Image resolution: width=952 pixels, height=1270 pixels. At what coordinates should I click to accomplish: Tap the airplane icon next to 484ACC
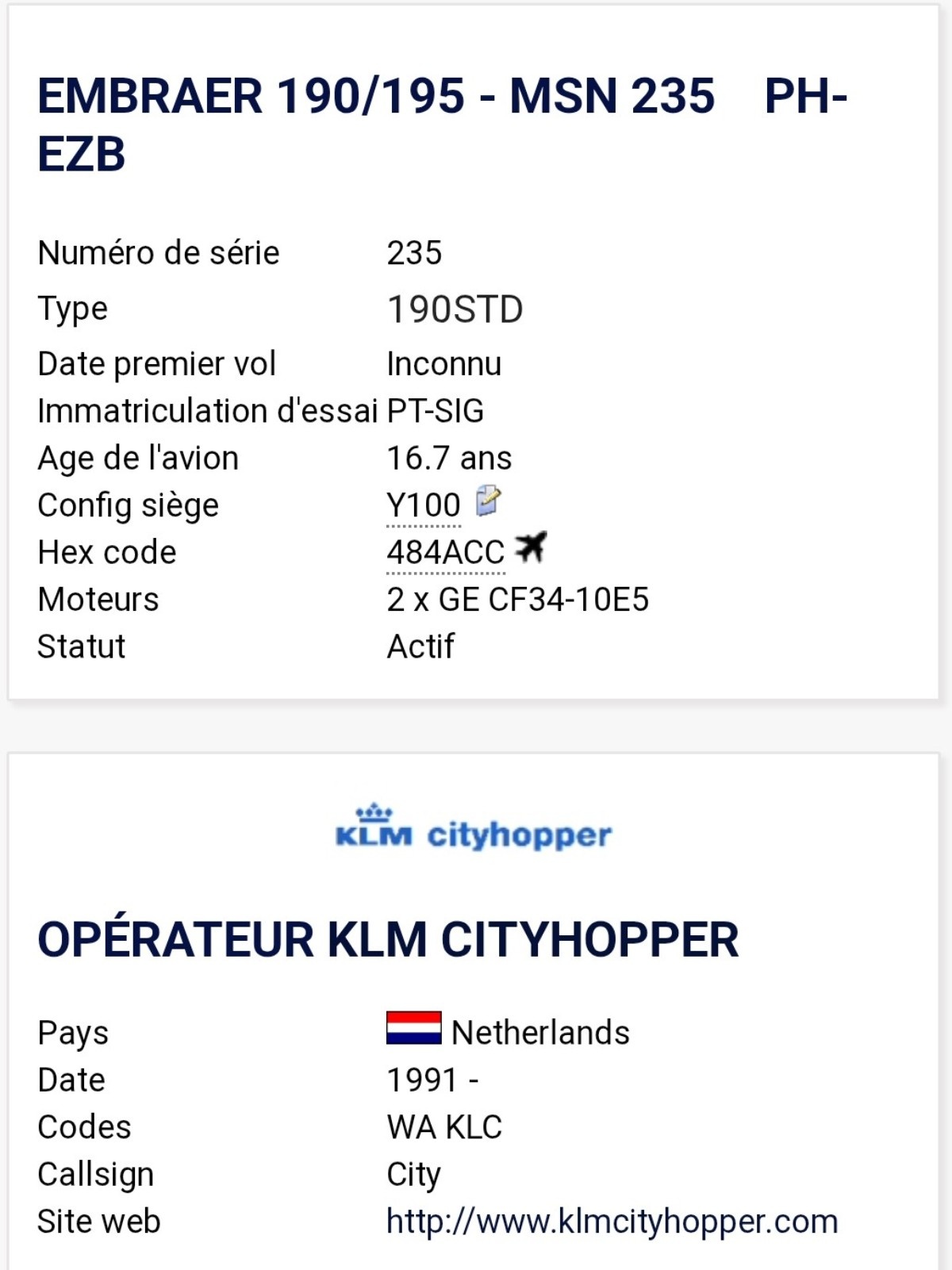(531, 547)
